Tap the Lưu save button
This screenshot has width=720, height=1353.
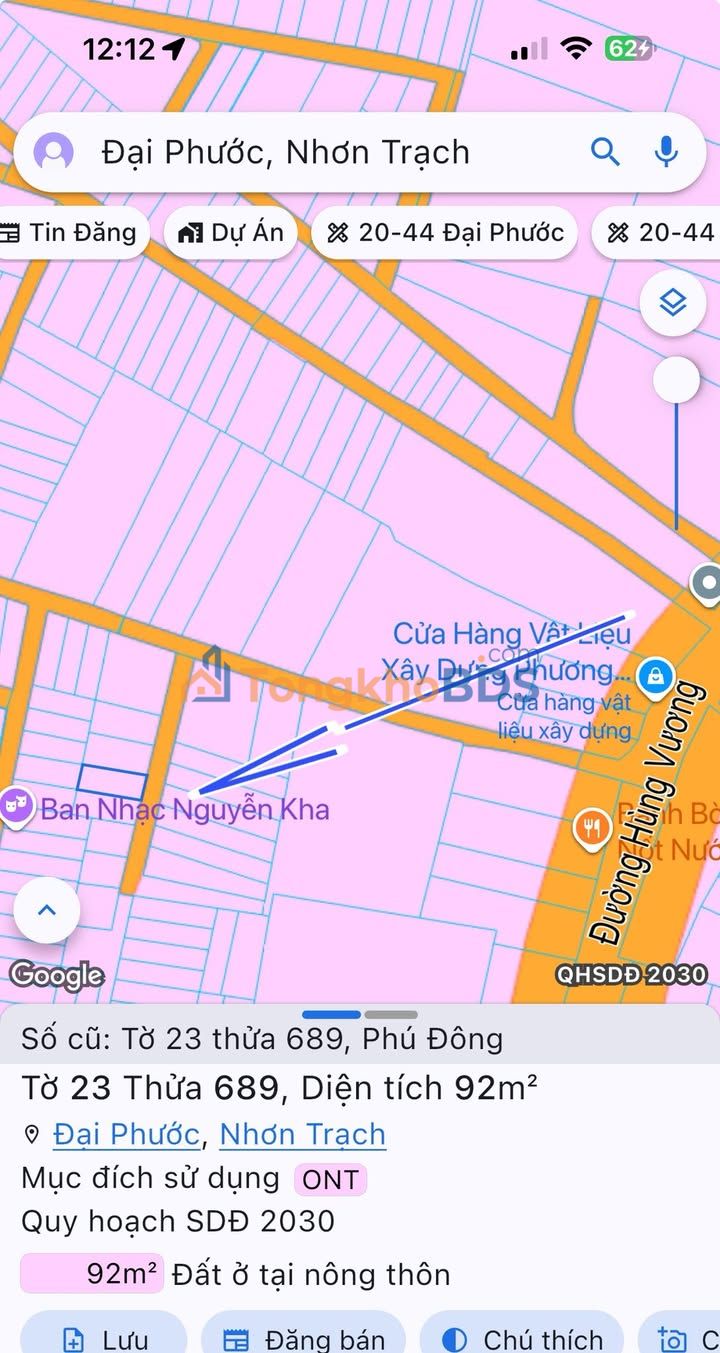[104, 1337]
